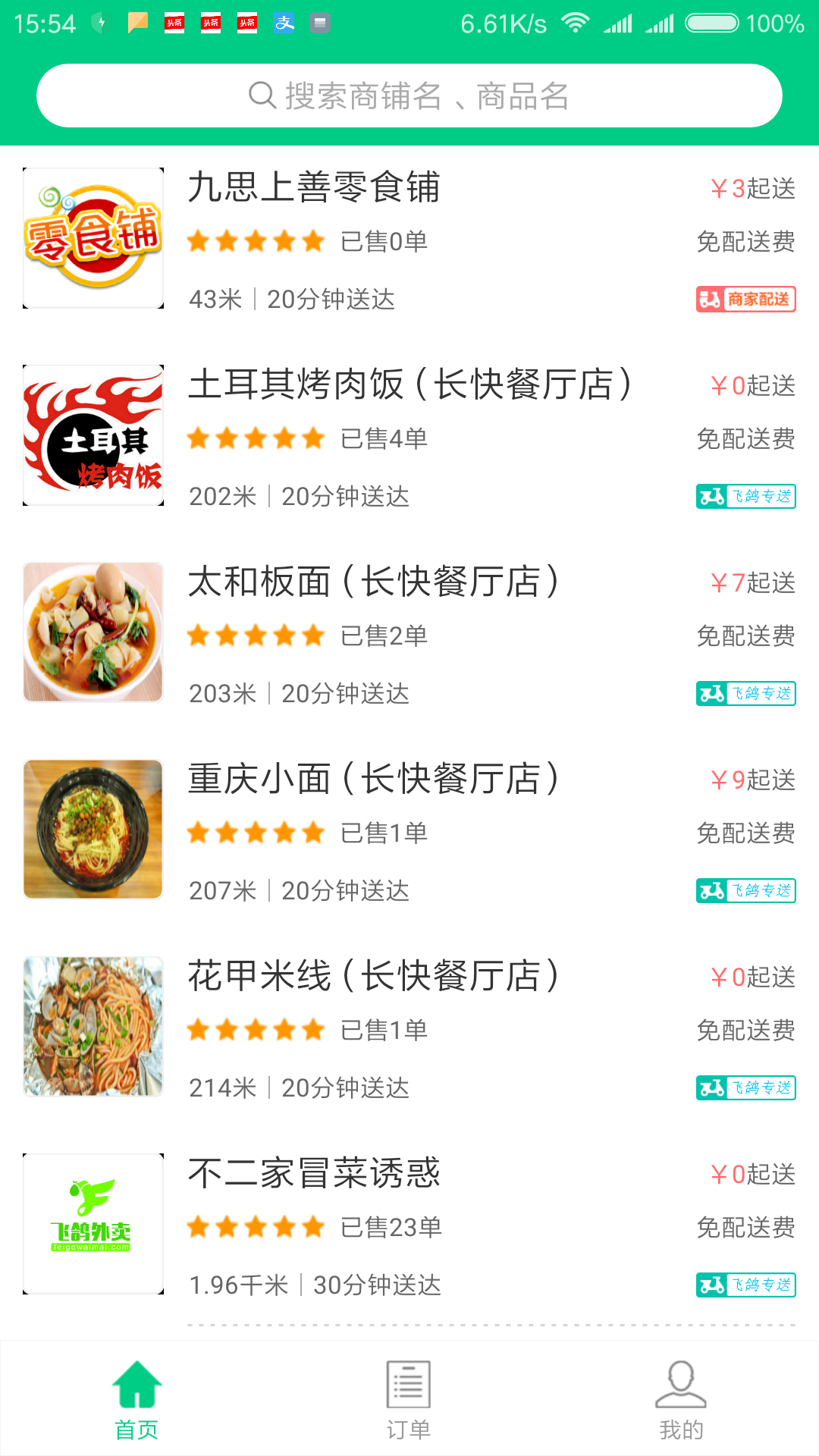
Task: Tap the first star rating of 花甲米线
Action: click(x=199, y=1029)
